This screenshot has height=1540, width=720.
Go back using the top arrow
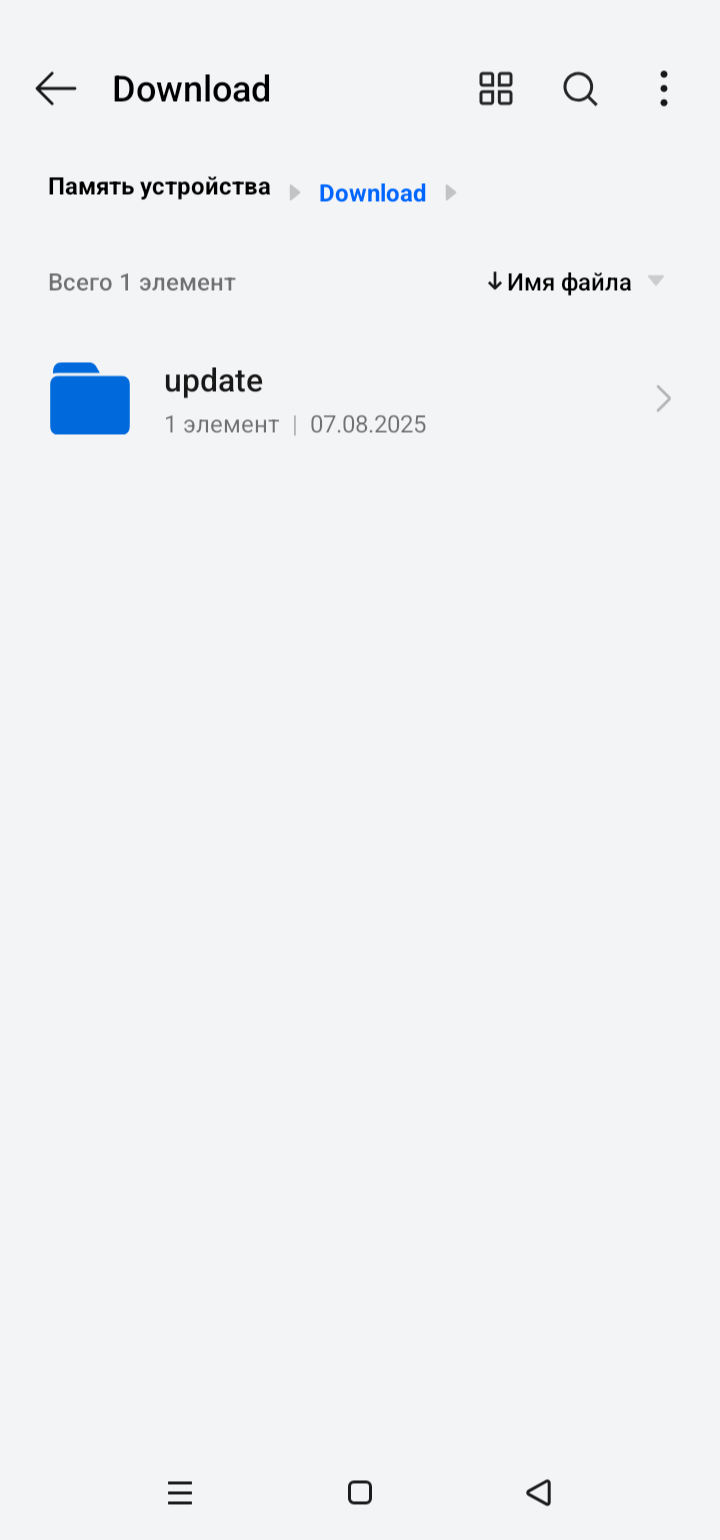tap(56, 89)
